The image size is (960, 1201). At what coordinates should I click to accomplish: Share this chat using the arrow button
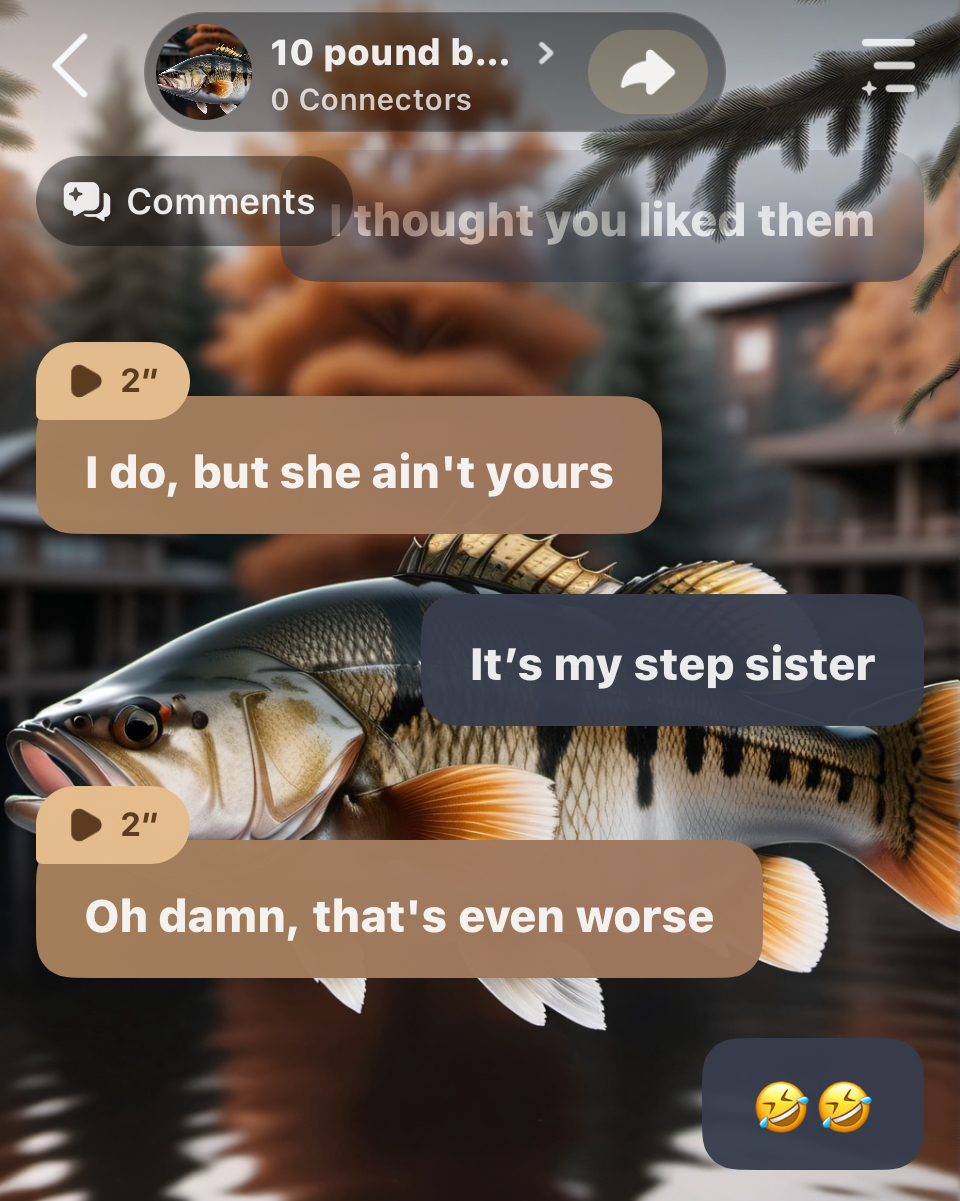647,73
